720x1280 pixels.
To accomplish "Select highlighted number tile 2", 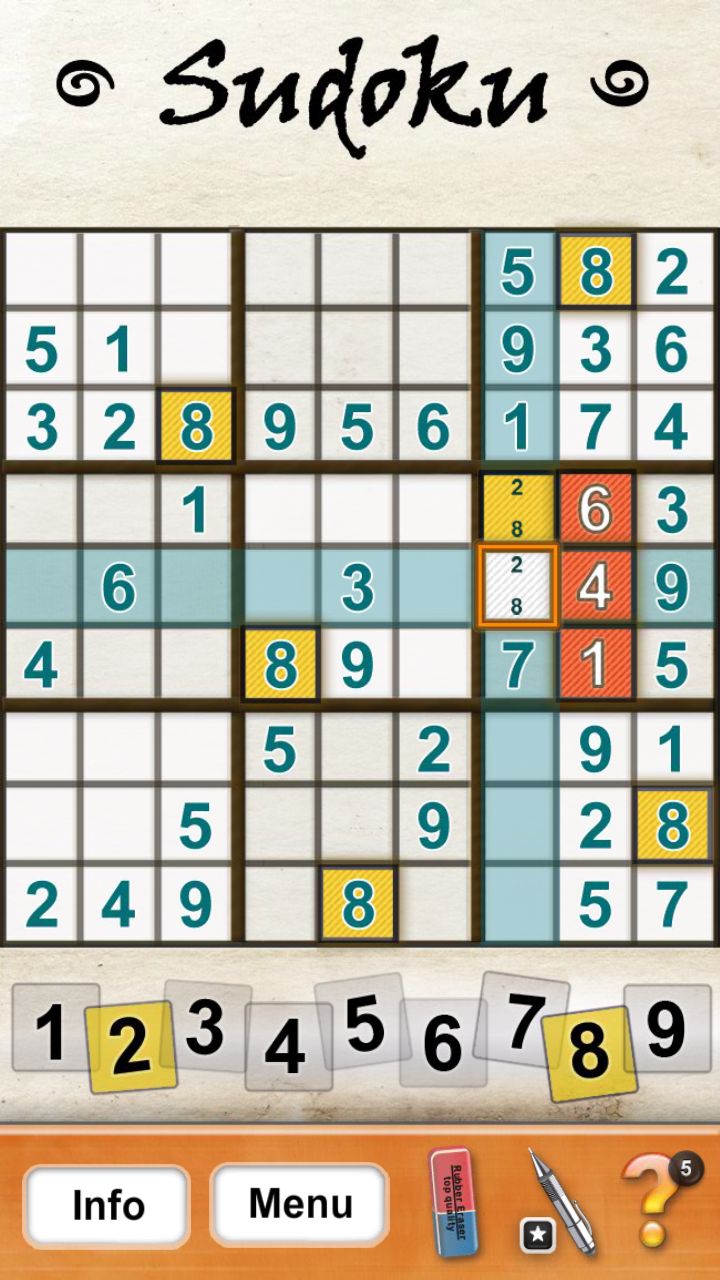I will 130,1047.
